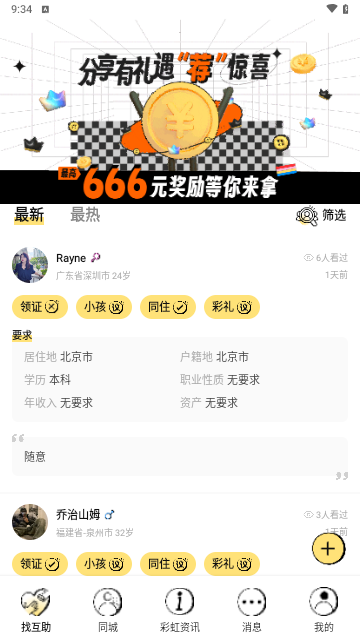
Task: Open the 筛选 filter
Action: click(x=321, y=215)
